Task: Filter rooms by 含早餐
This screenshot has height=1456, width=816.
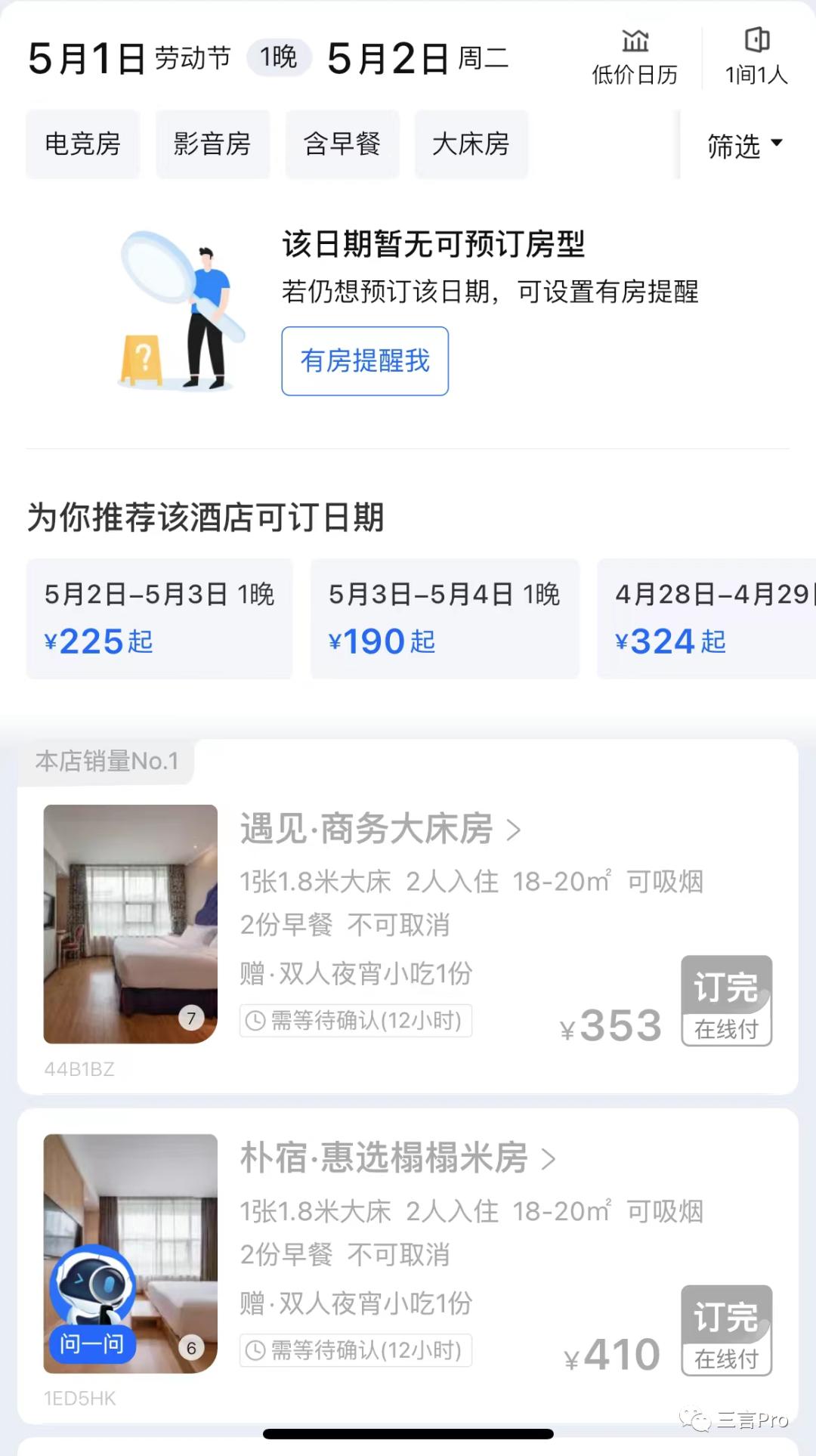Action: pyautogui.click(x=342, y=144)
